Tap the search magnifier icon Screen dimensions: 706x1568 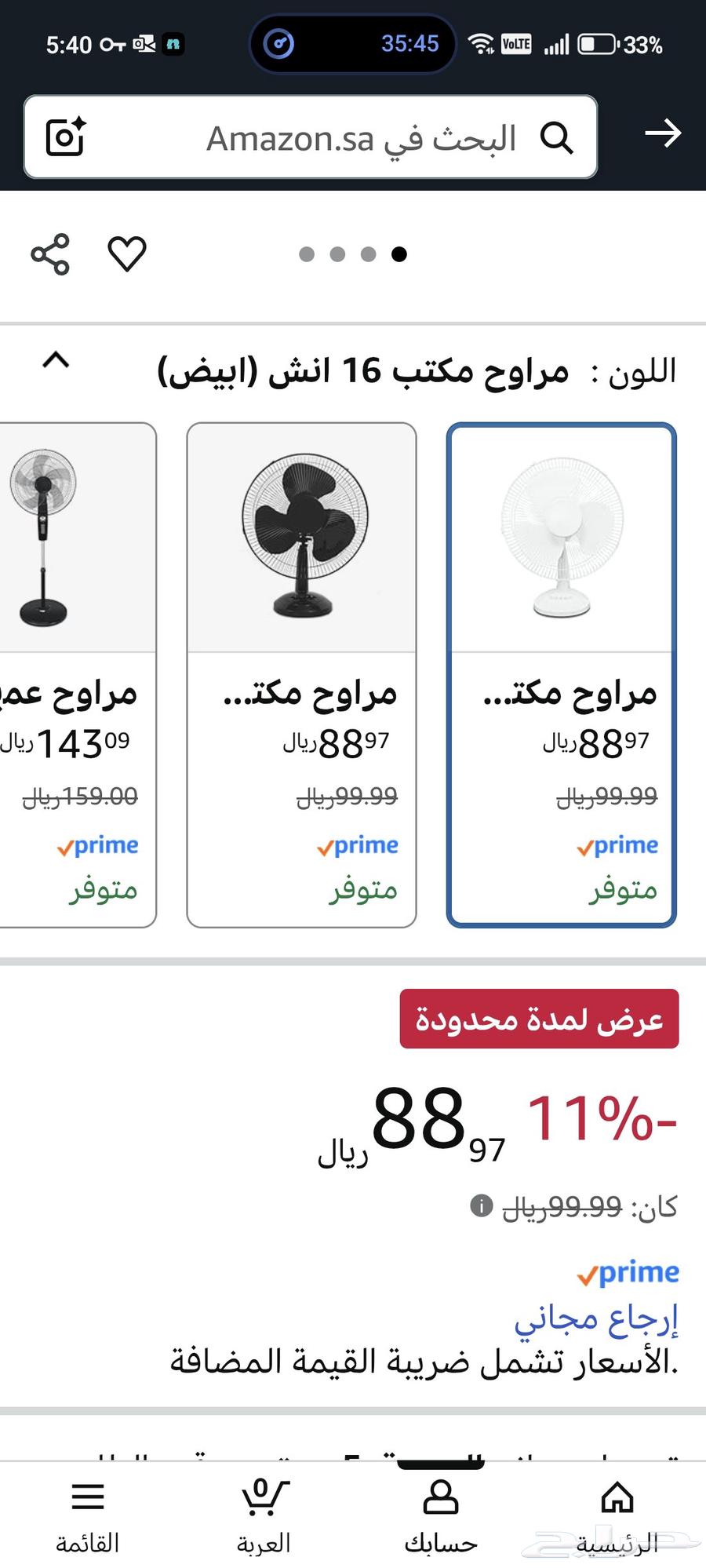tap(559, 138)
